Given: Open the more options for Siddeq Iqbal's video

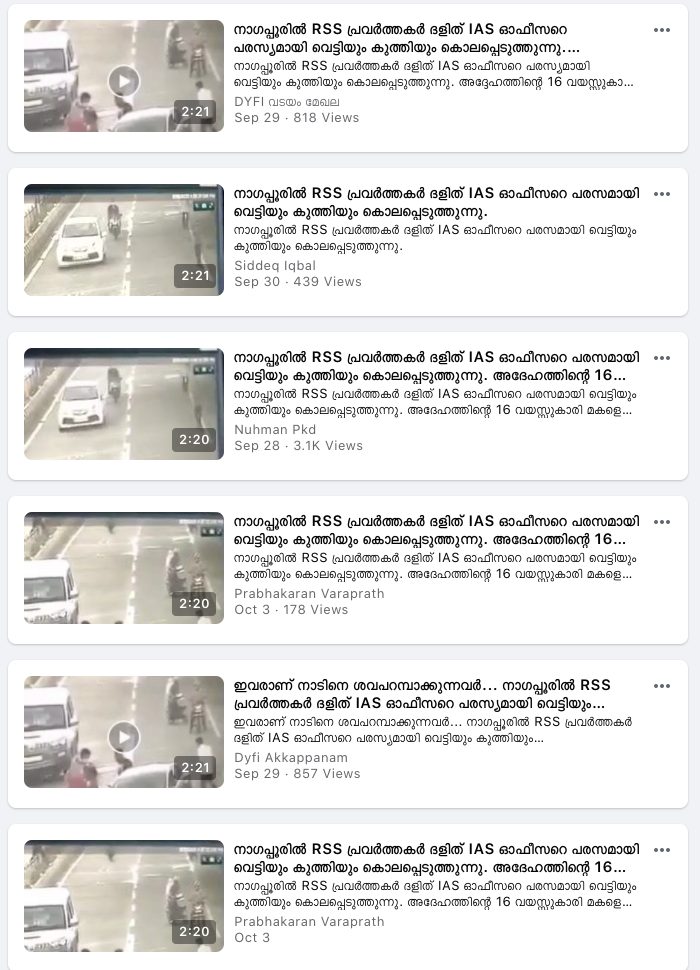Looking at the screenshot, I should click(661, 194).
